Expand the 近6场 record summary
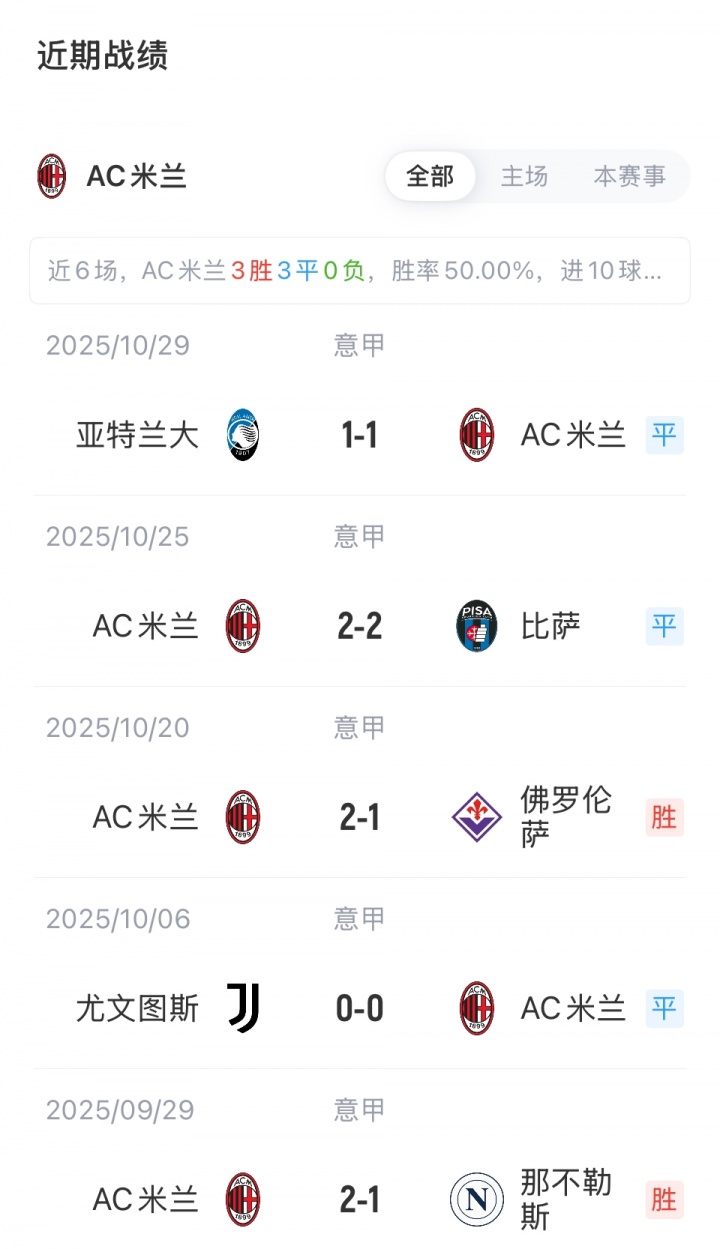Image resolution: width=720 pixels, height=1249 pixels. pos(359,271)
